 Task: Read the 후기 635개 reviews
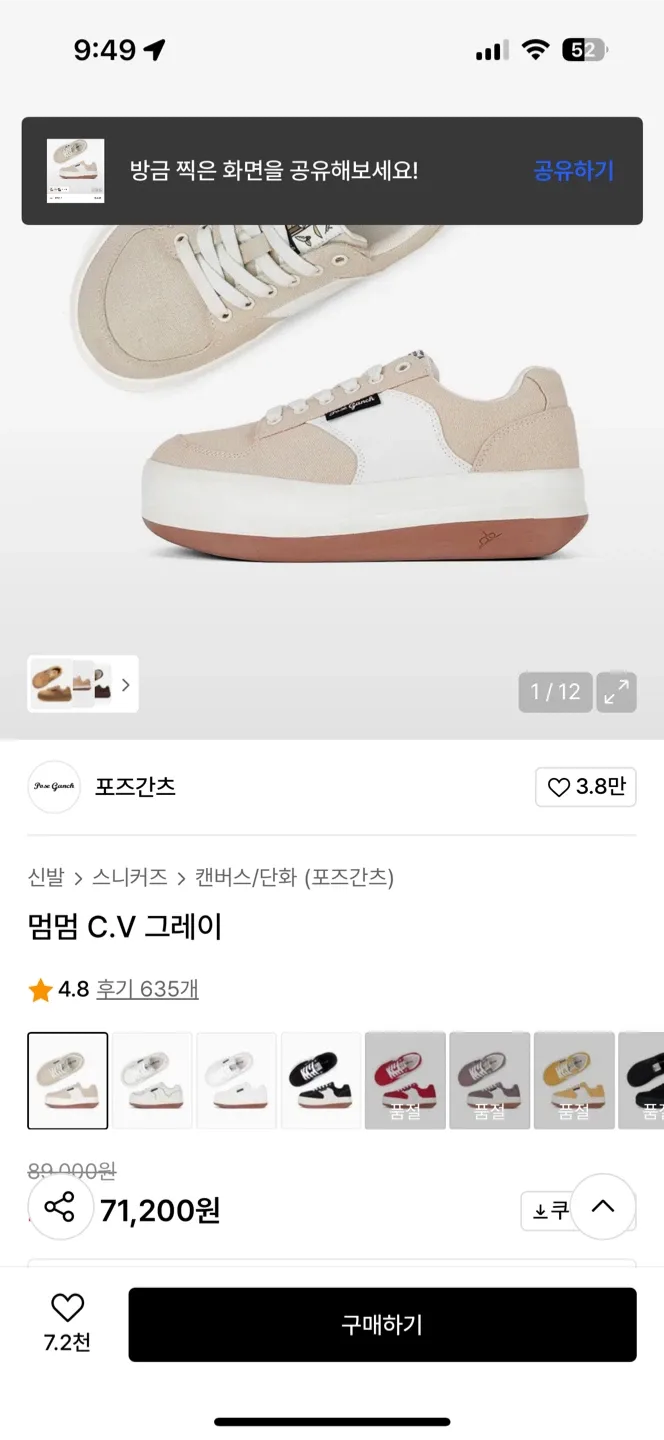click(147, 989)
